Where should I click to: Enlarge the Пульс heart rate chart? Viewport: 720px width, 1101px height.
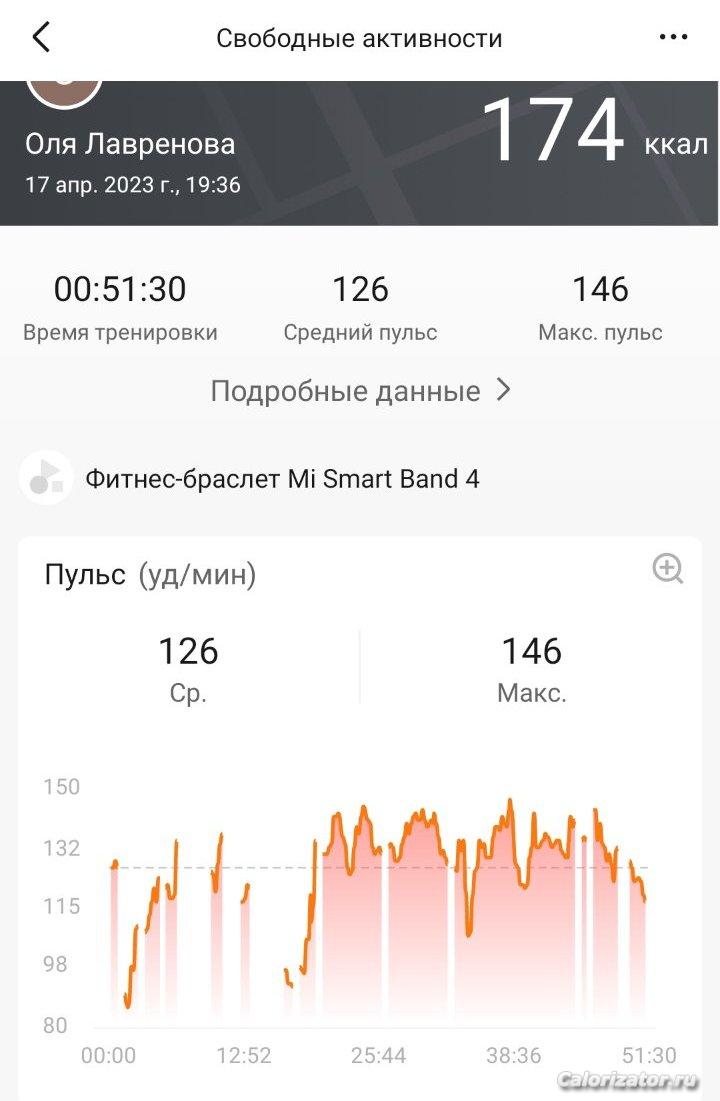point(667,569)
